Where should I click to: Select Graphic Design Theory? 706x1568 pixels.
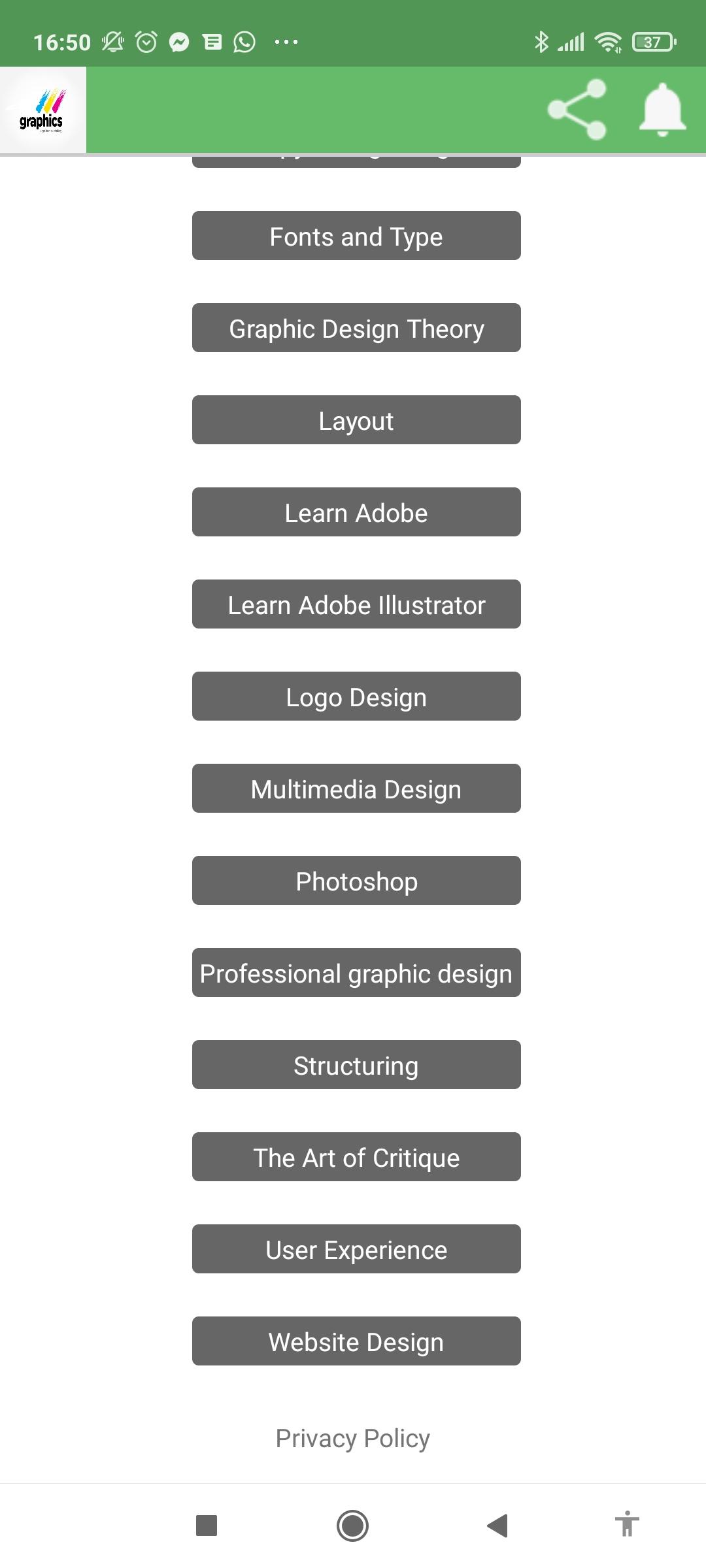(x=356, y=328)
